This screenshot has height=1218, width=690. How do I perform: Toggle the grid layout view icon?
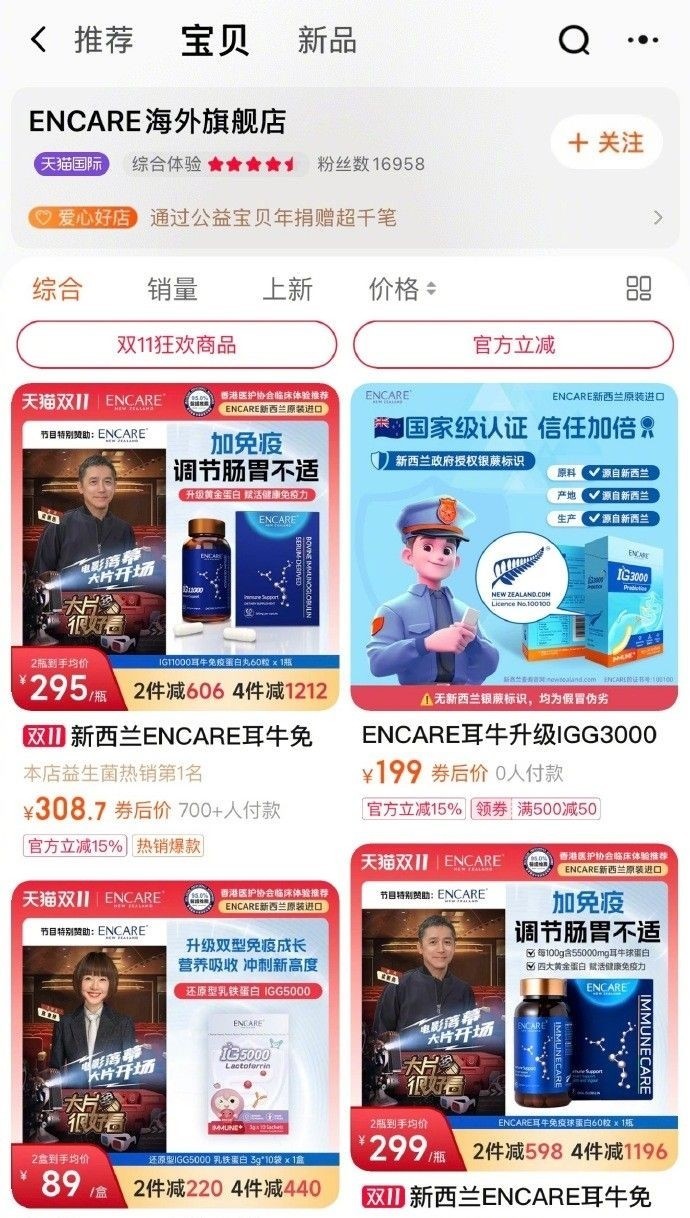[x=638, y=289]
